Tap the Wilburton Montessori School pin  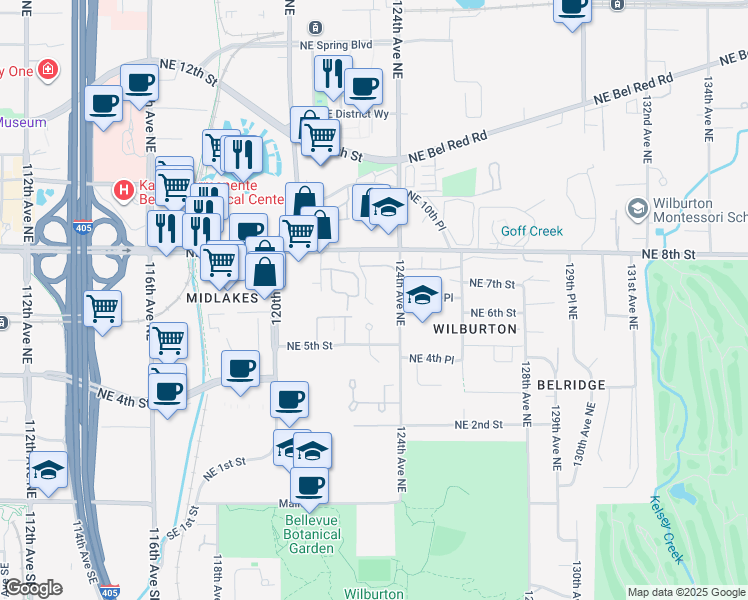[x=637, y=208]
